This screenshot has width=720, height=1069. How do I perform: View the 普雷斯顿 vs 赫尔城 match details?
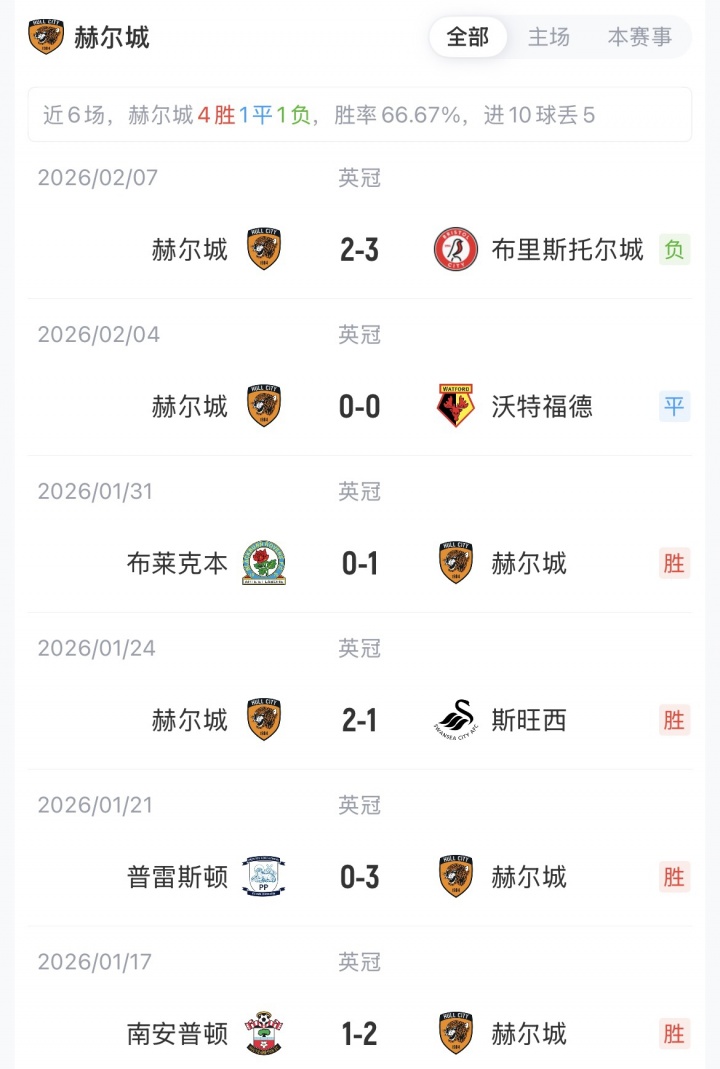point(360,877)
